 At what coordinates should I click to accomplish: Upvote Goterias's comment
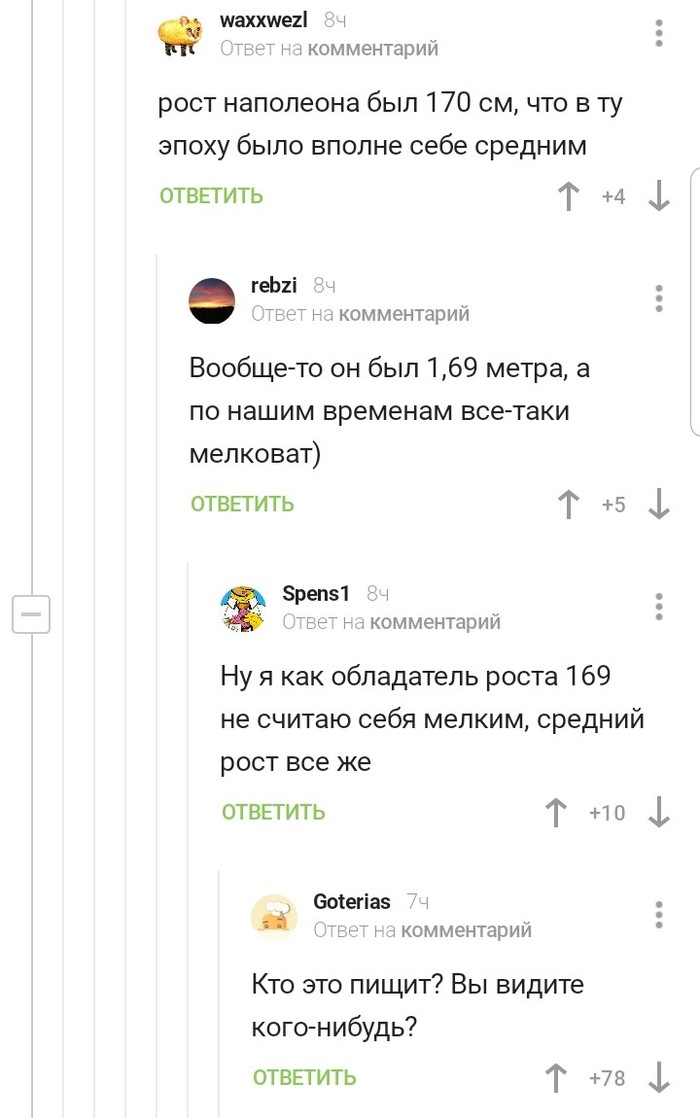pyautogui.click(x=555, y=1078)
